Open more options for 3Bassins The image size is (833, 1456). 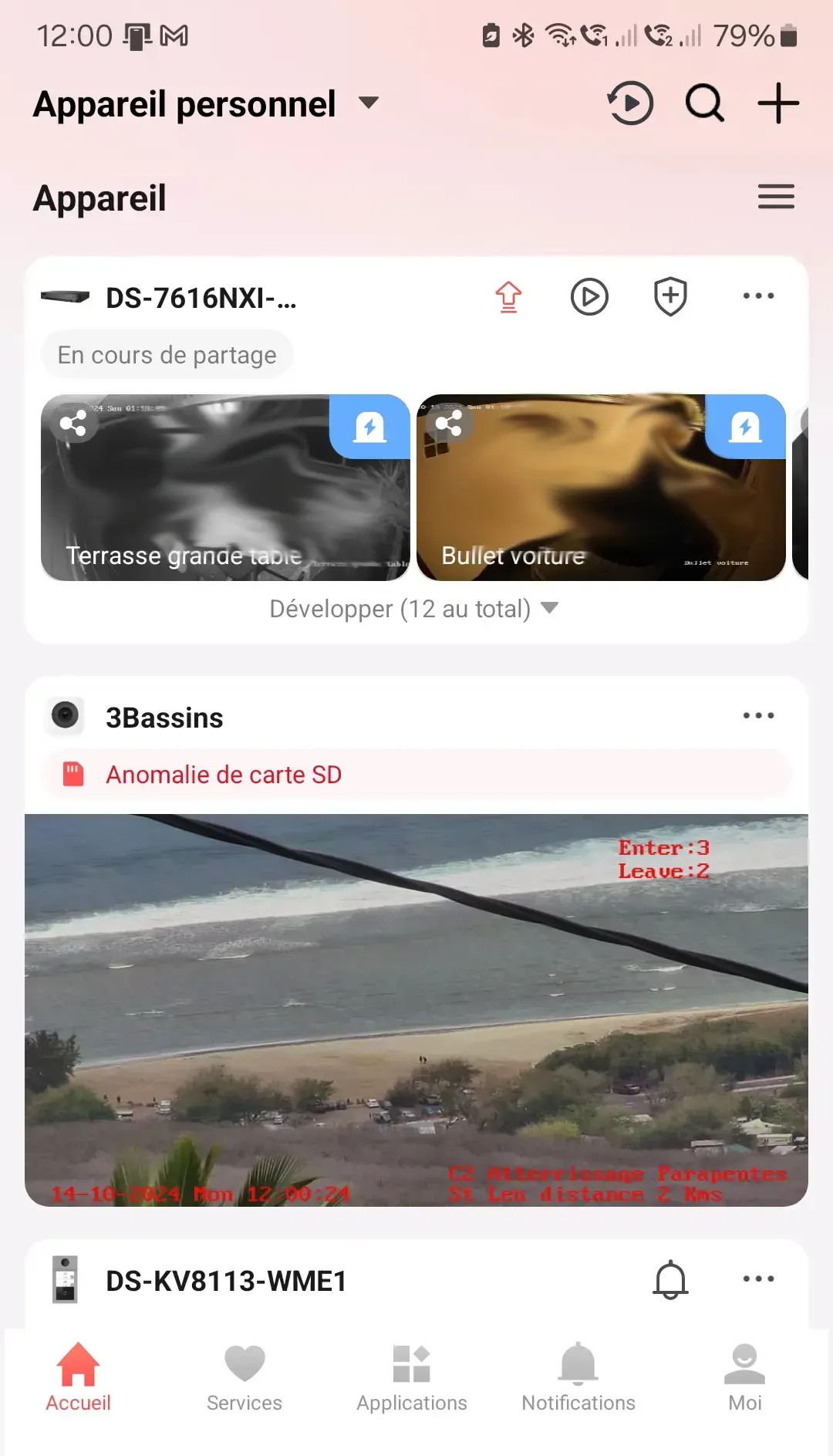758,716
